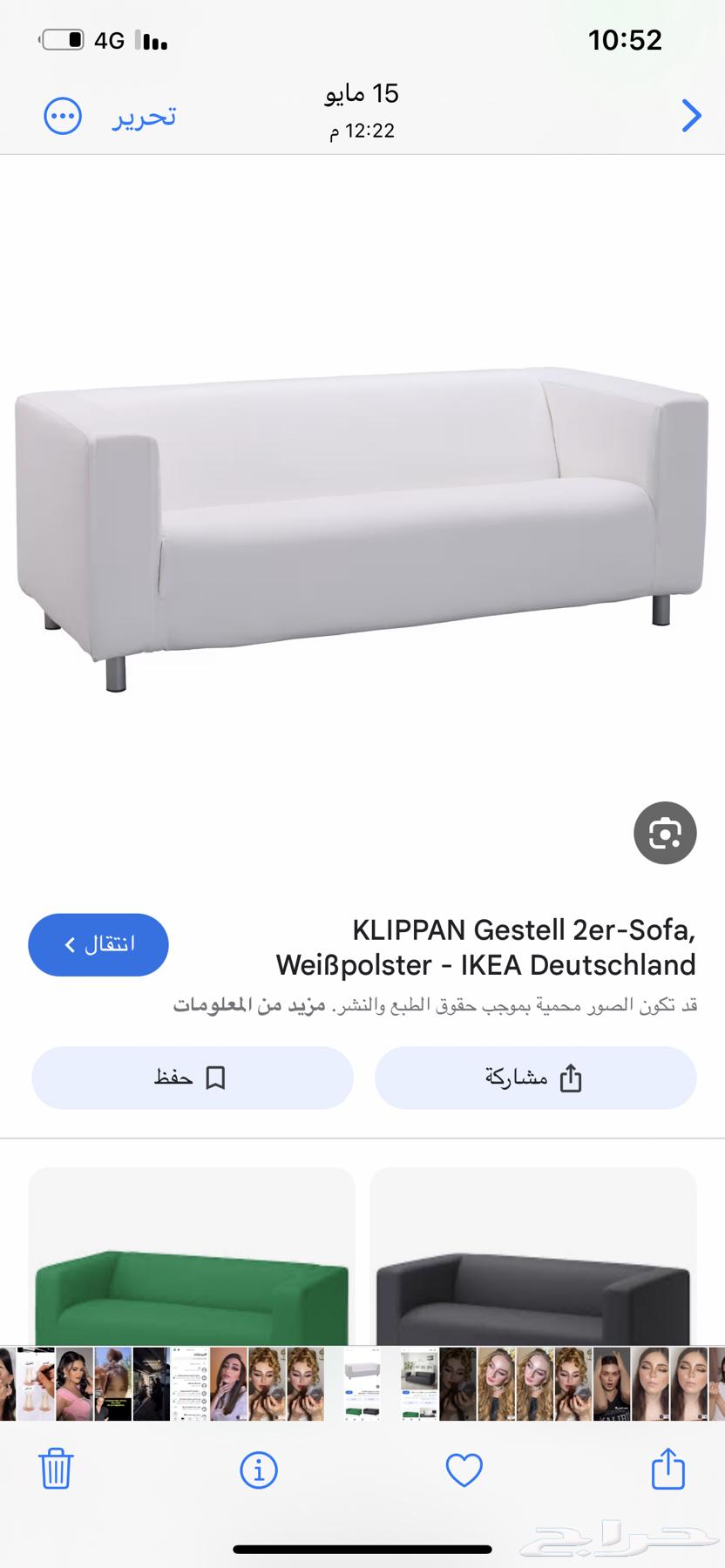The width and height of the screenshot is (725, 1568).
Task: Tap the cellular signal bars indicator
Action: [150, 39]
